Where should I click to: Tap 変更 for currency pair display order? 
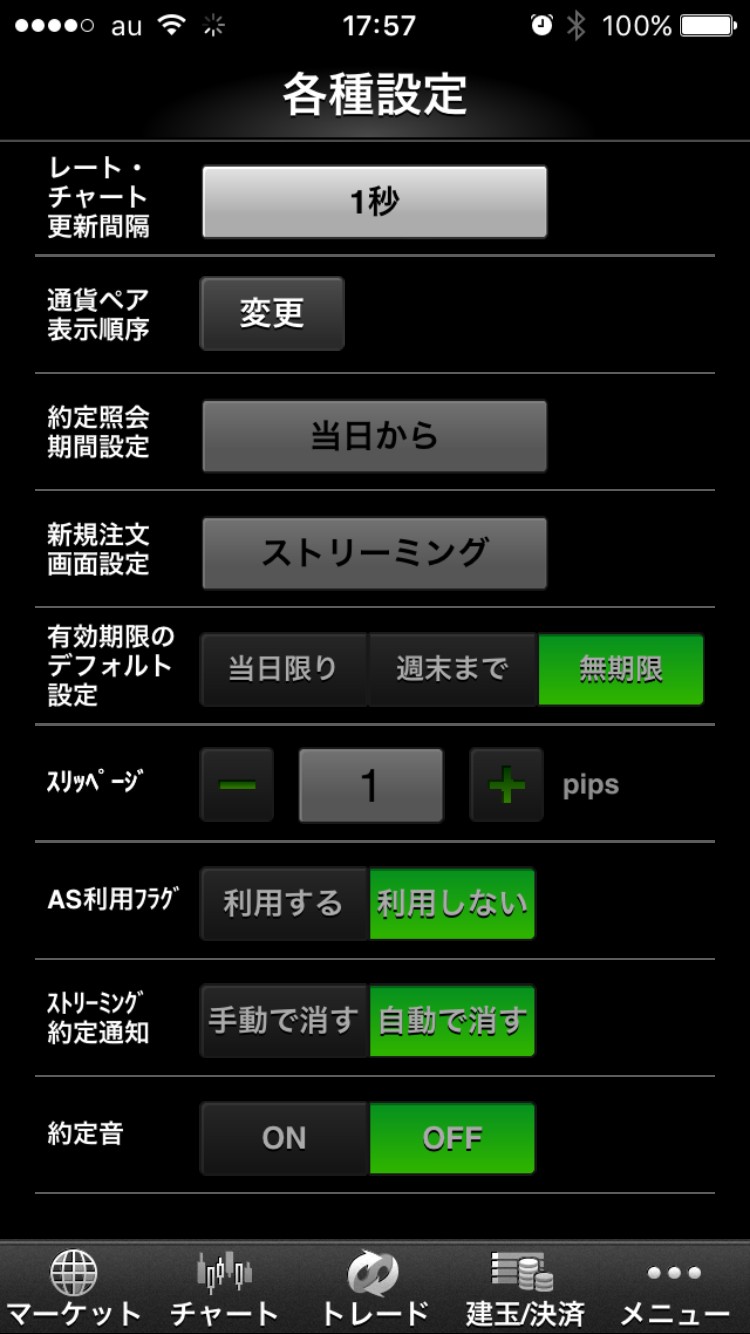[272, 314]
